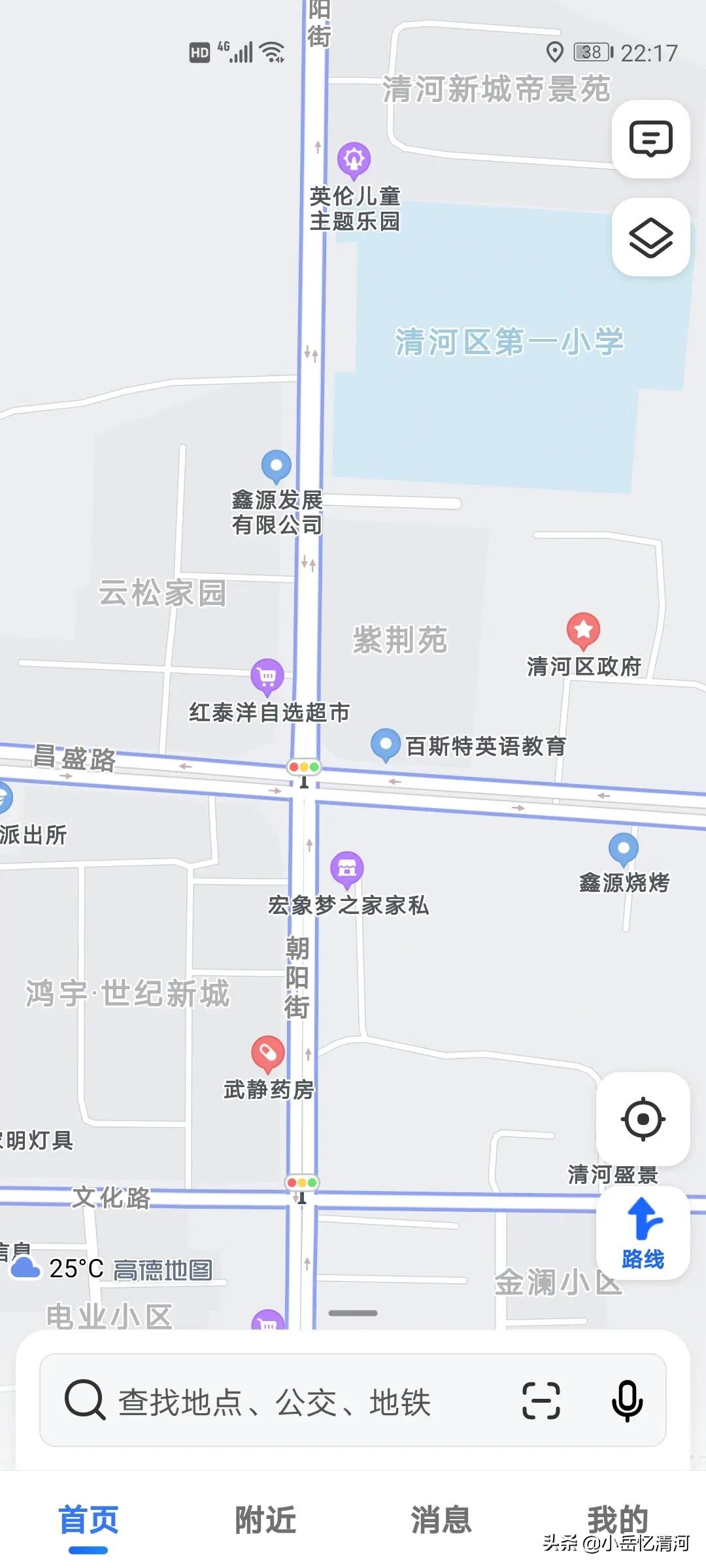Tap the 英伦儿童主题乐园 amusement park marker

pyautogui.click(x=354, y=159)
